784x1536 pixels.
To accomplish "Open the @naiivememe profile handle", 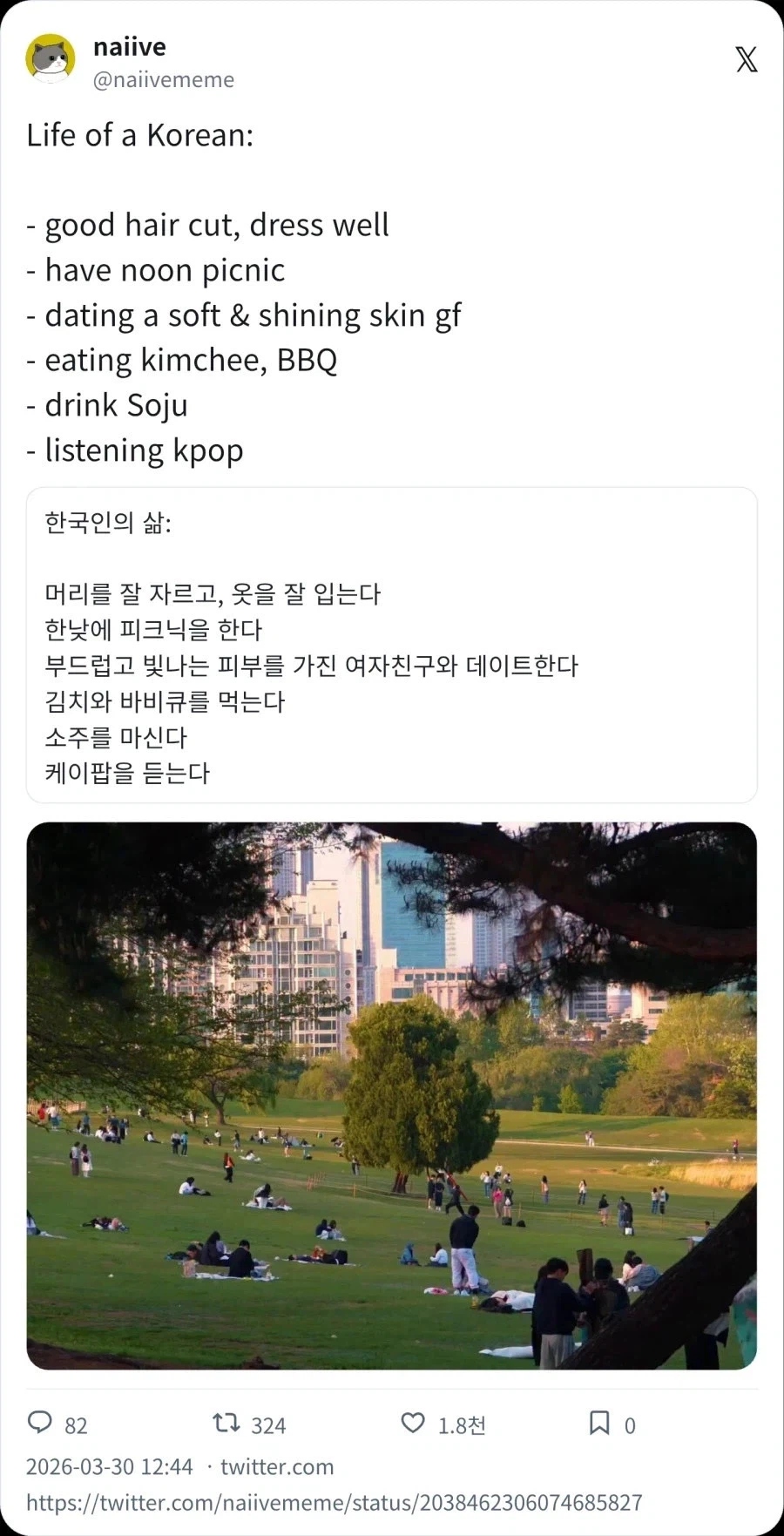I will click(x=162, y=79).
